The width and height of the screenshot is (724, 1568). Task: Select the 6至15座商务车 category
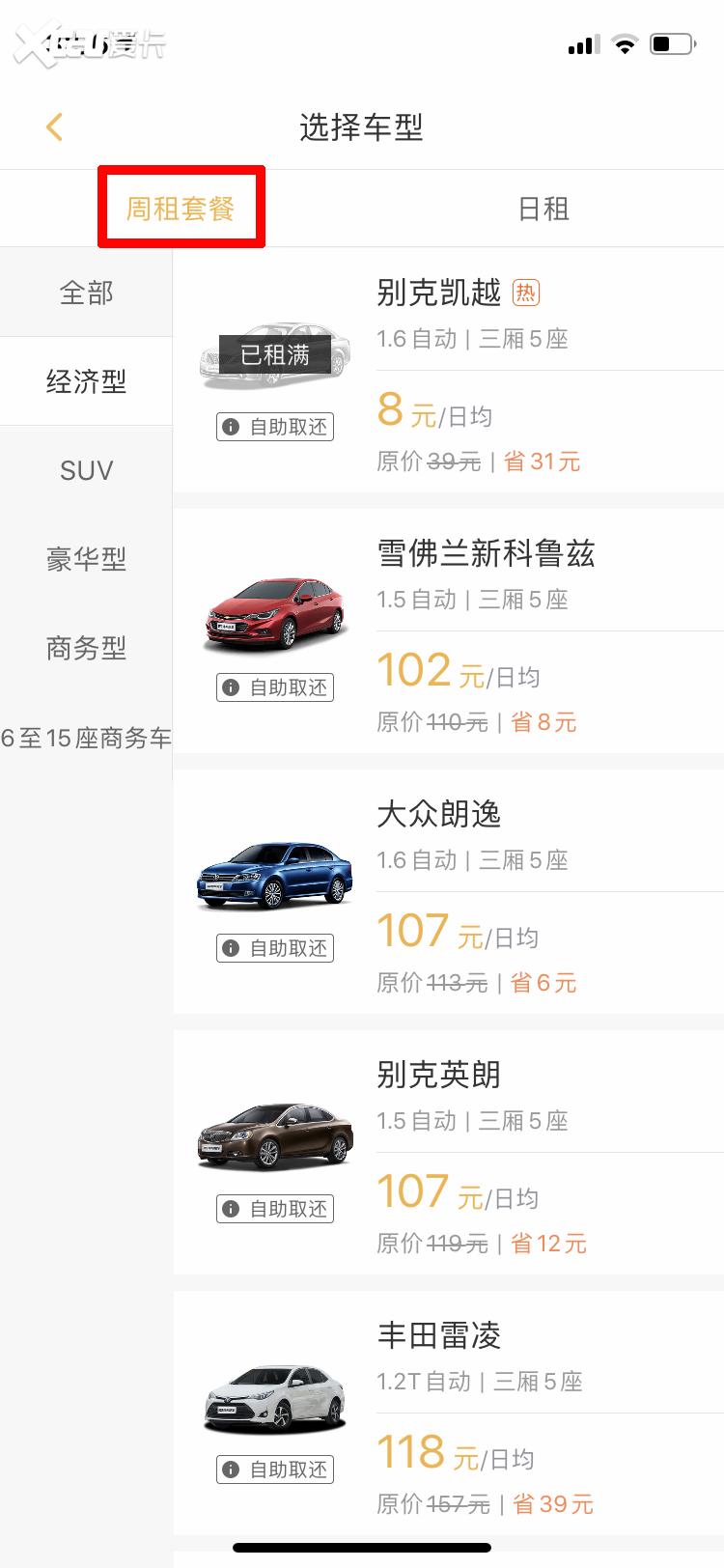[88, 738]
